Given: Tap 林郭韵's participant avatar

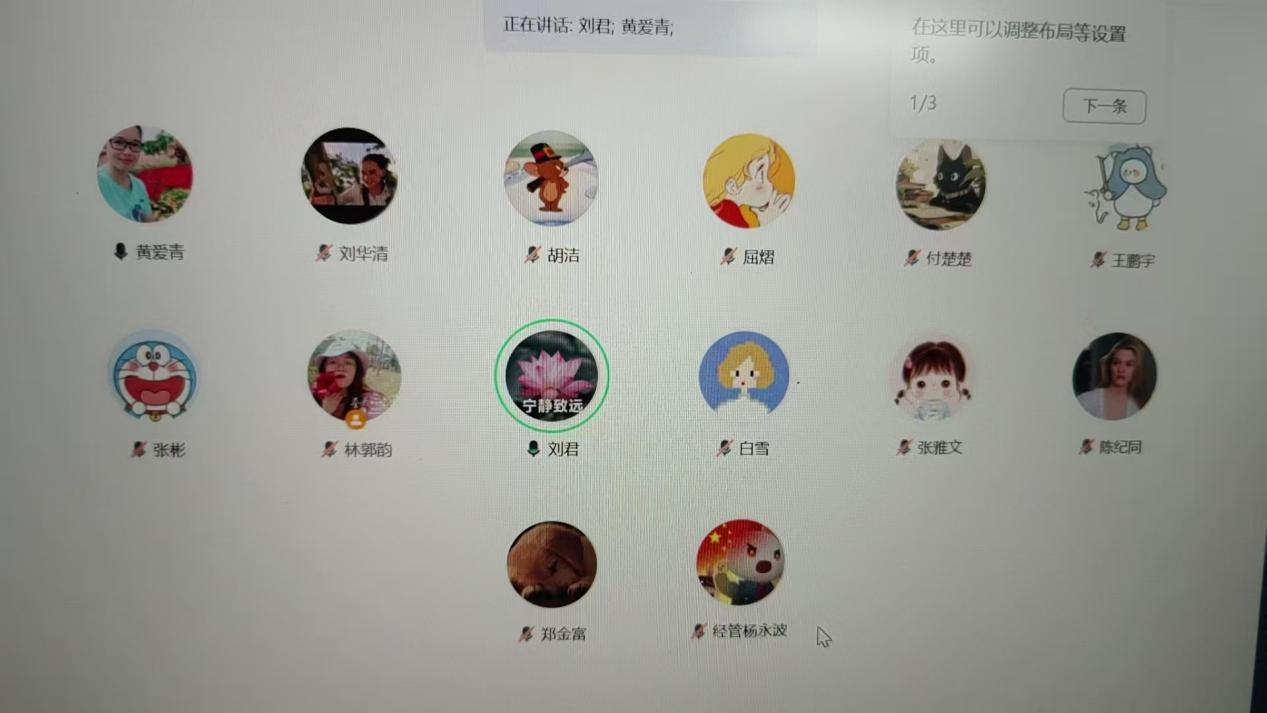Looking at the screenshot, I should [354, 377].
